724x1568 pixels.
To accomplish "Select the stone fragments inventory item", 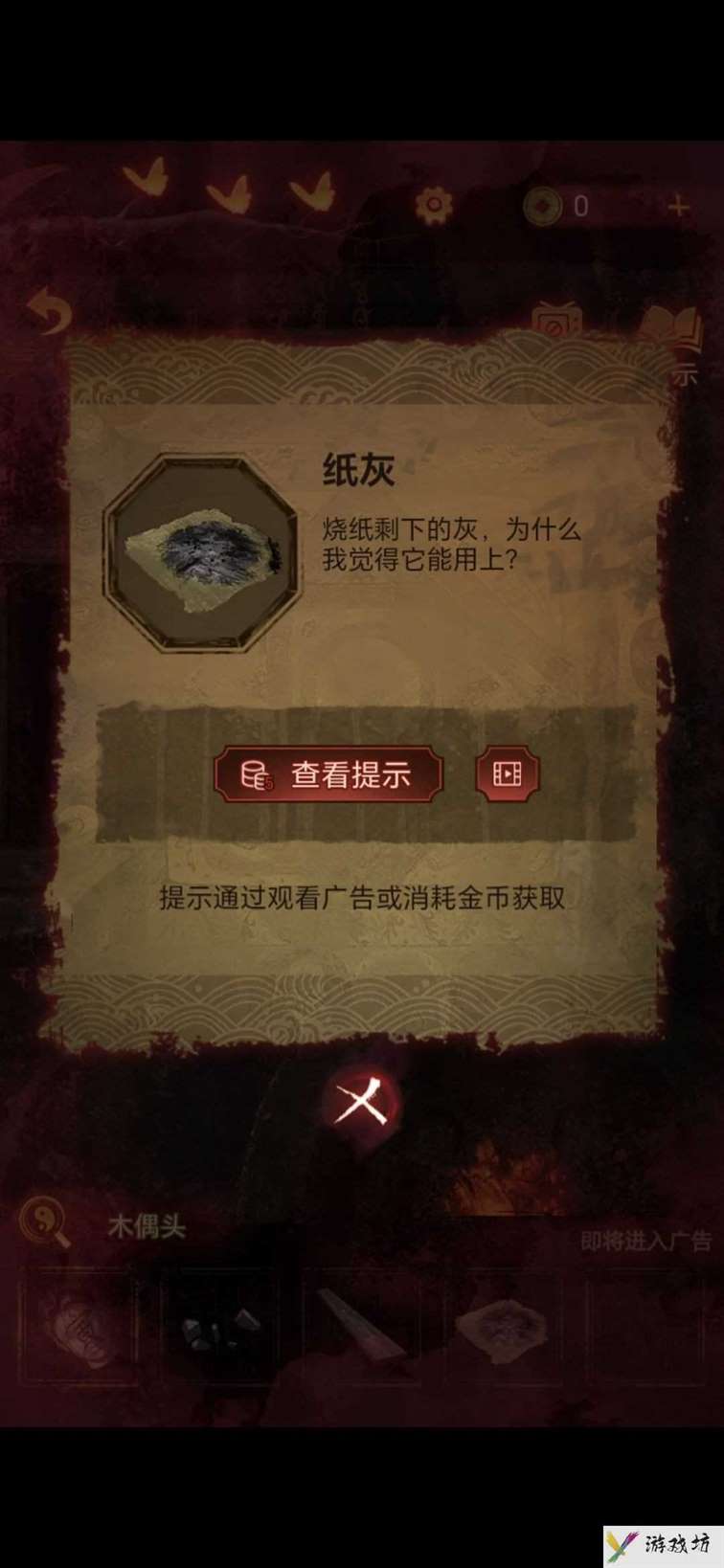I will tap(220, 1327).
